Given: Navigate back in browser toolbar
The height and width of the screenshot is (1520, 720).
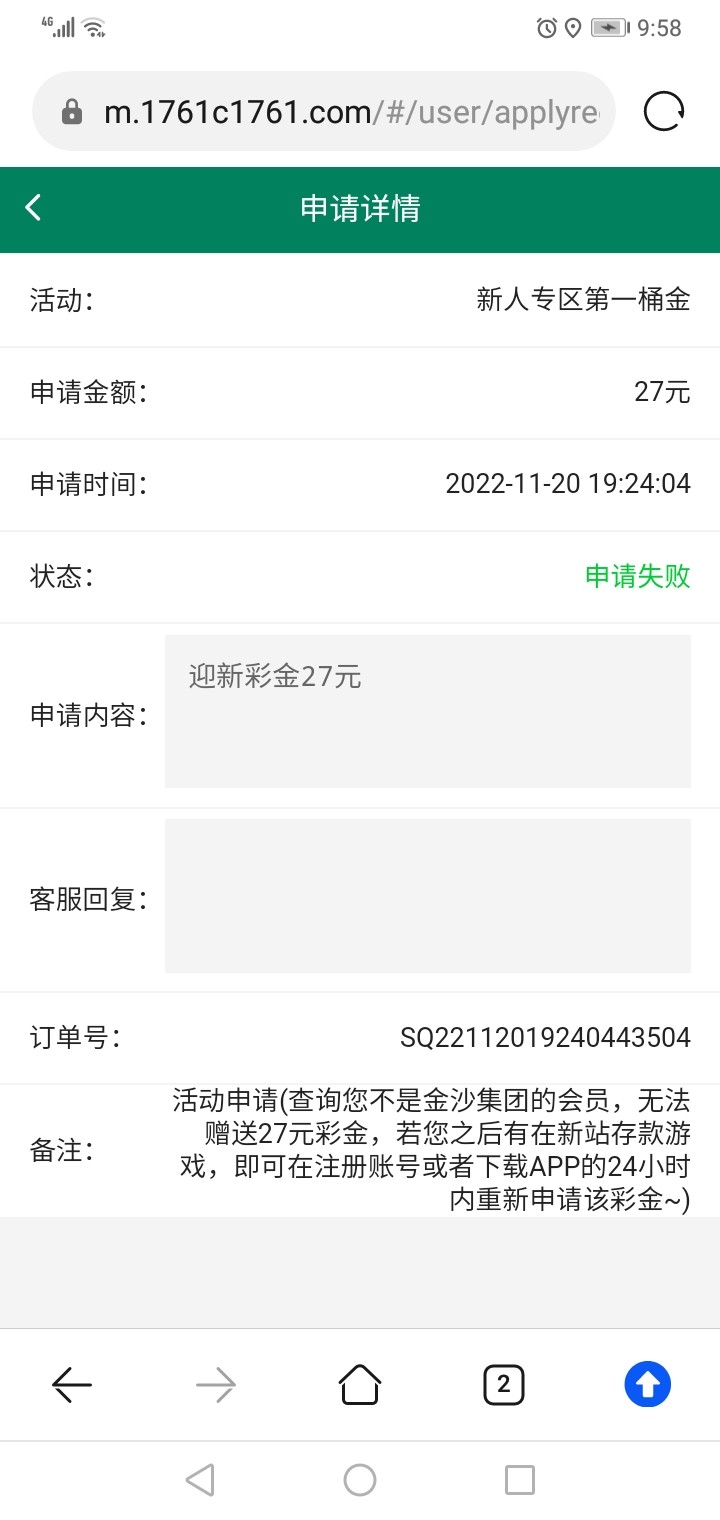Looking at the screenshot, I should tap(72, 1385).
